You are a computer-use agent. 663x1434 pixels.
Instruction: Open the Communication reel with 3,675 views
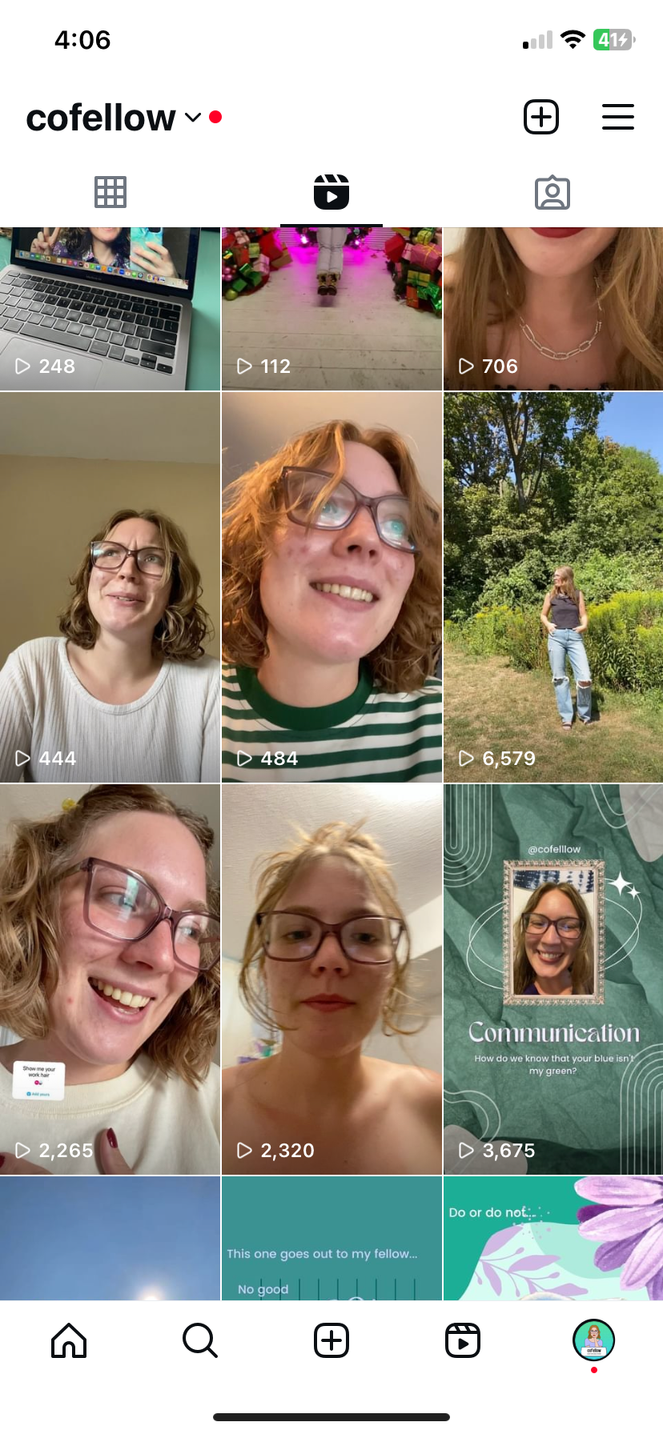[x=553, y=979]
